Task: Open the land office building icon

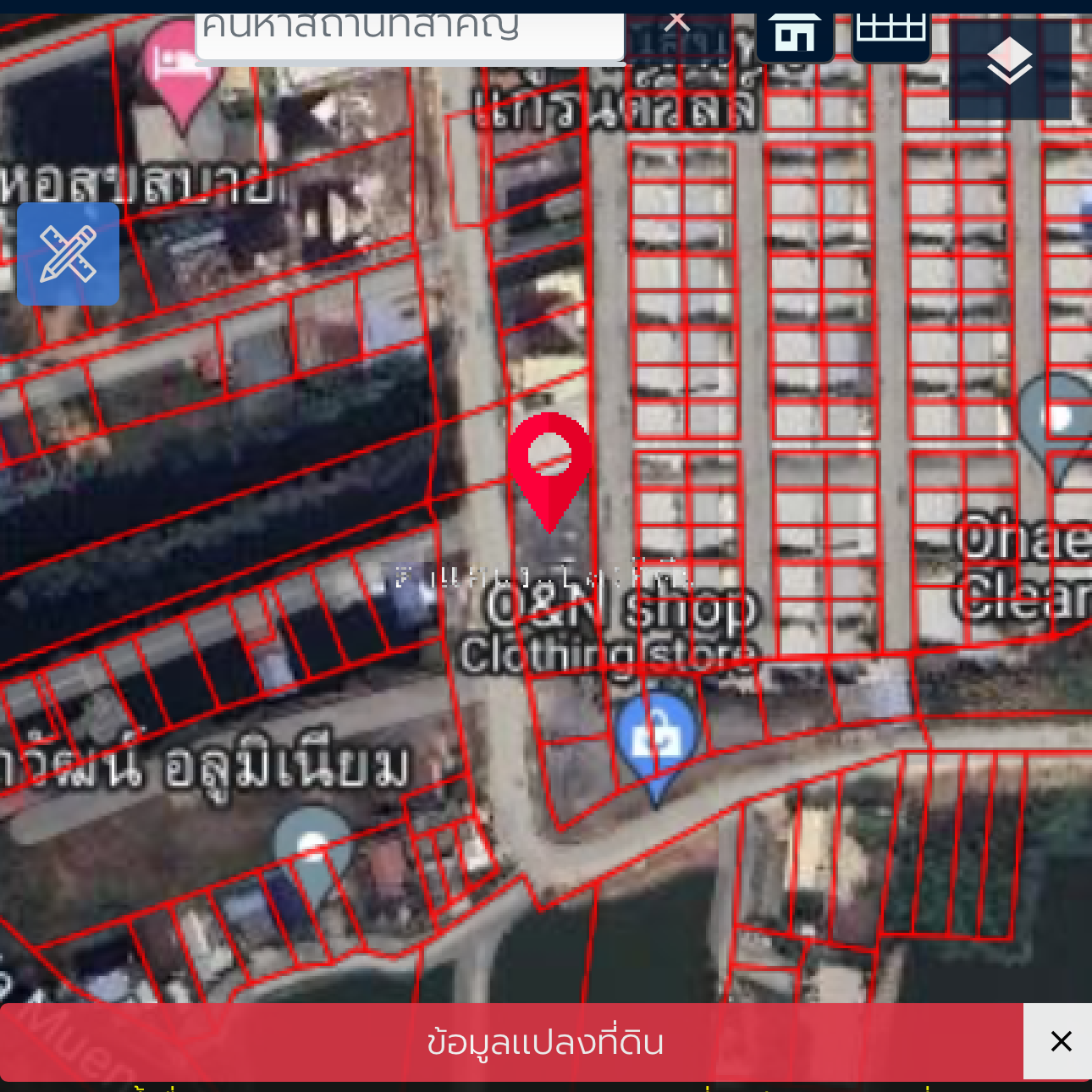Action: click(x=795, y=36)
